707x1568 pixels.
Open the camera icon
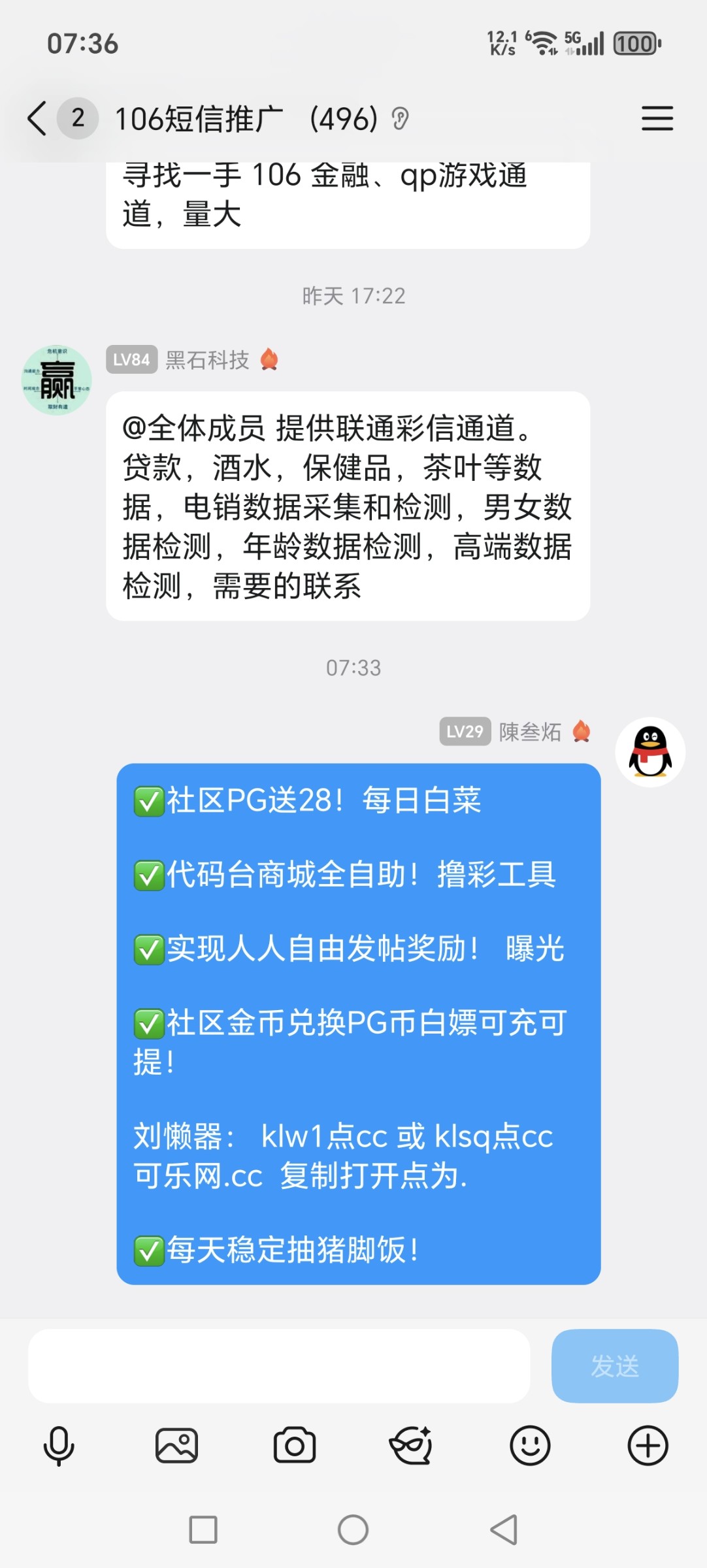(294, 1445)
